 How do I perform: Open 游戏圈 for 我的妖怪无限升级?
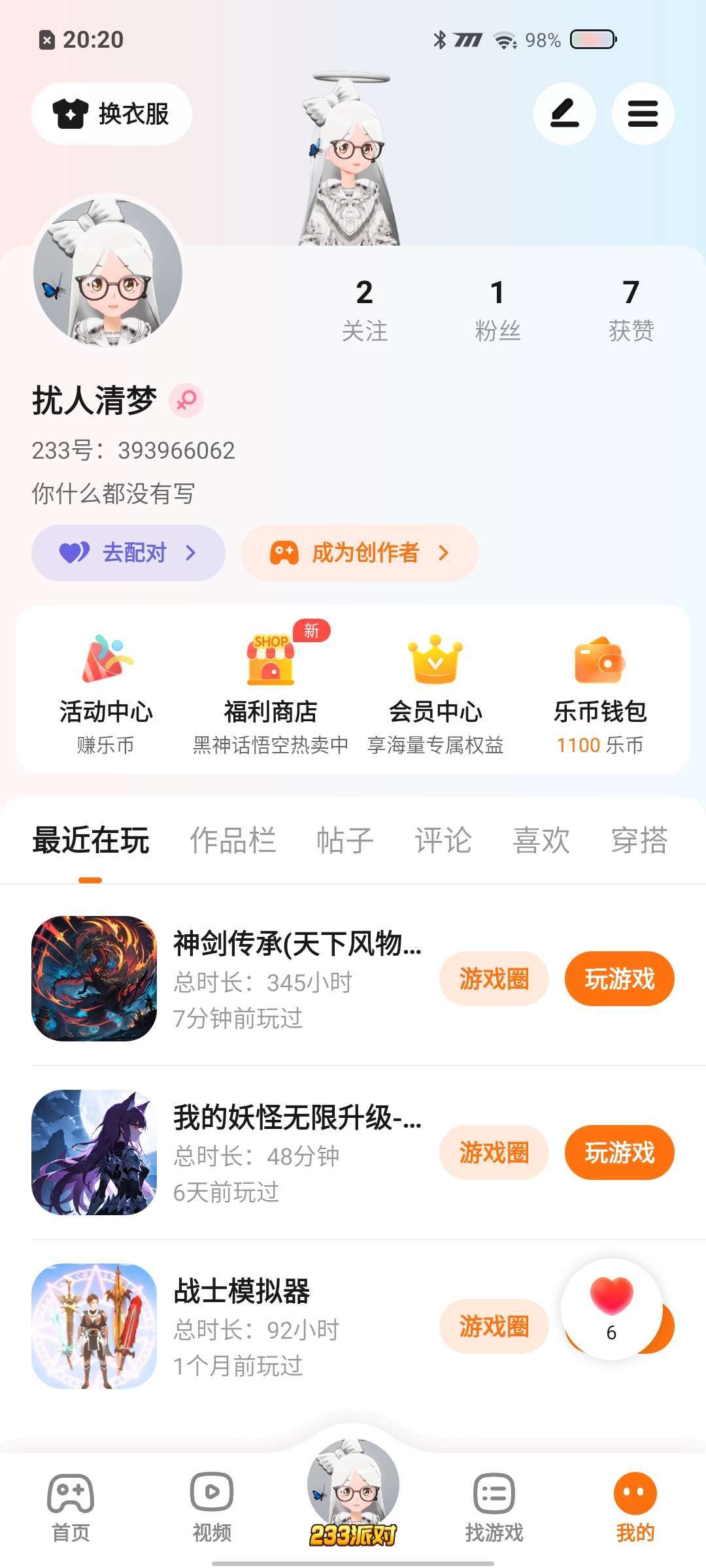point(494,1152)
